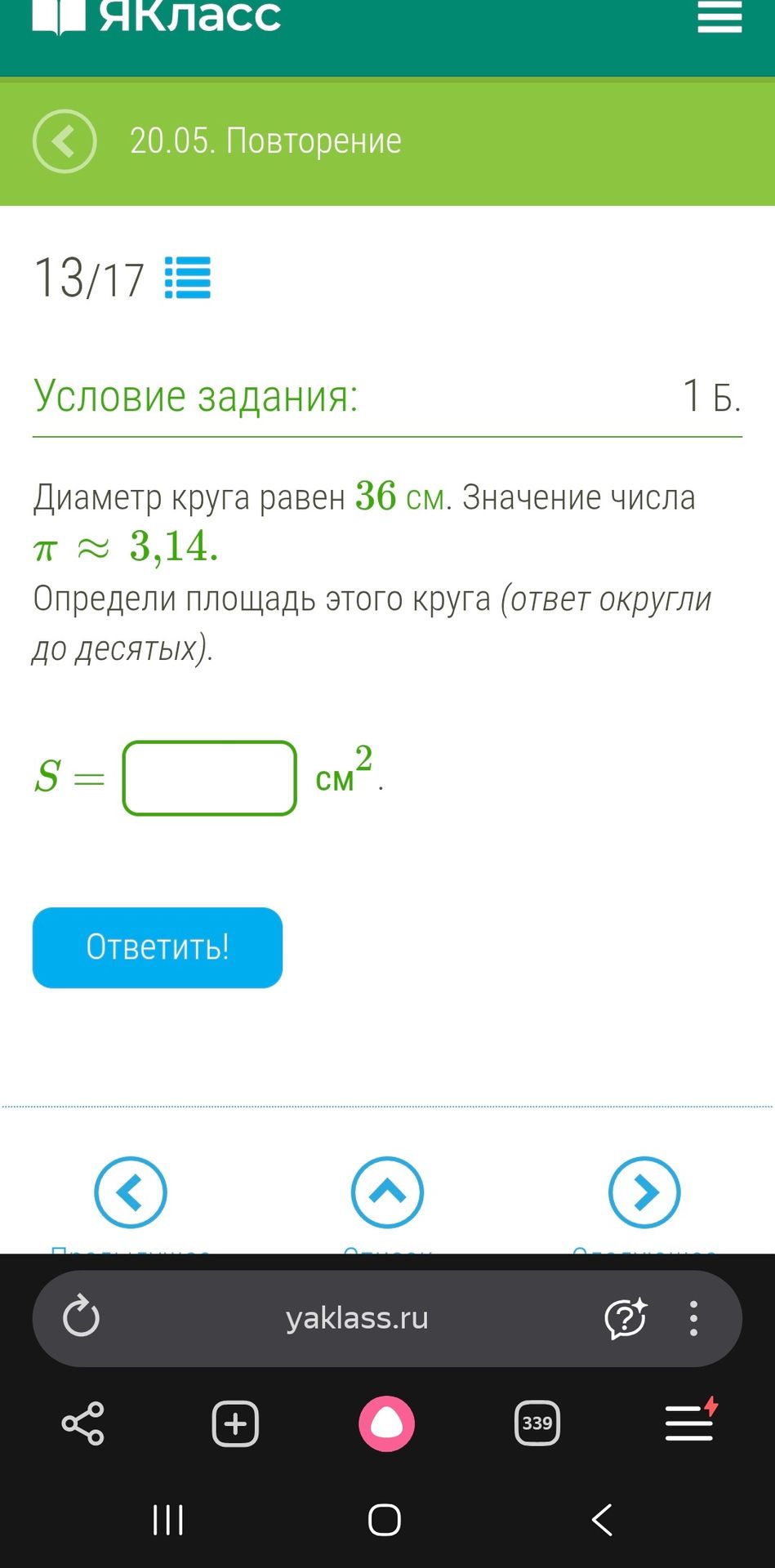775x1568 pixels.
Task: Open the browser main menu
Action: [x=689, y=1422]
